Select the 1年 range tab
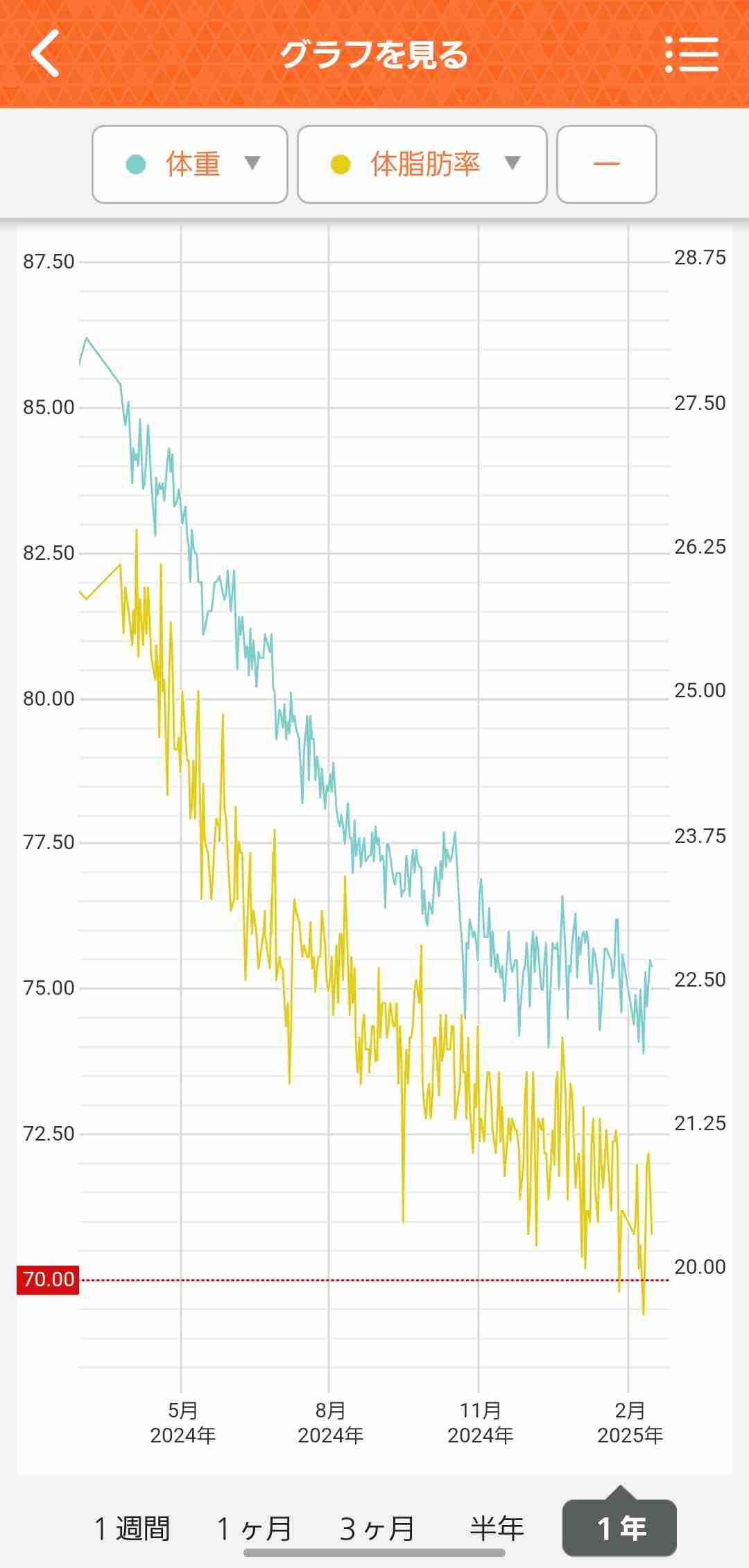 619,1528
